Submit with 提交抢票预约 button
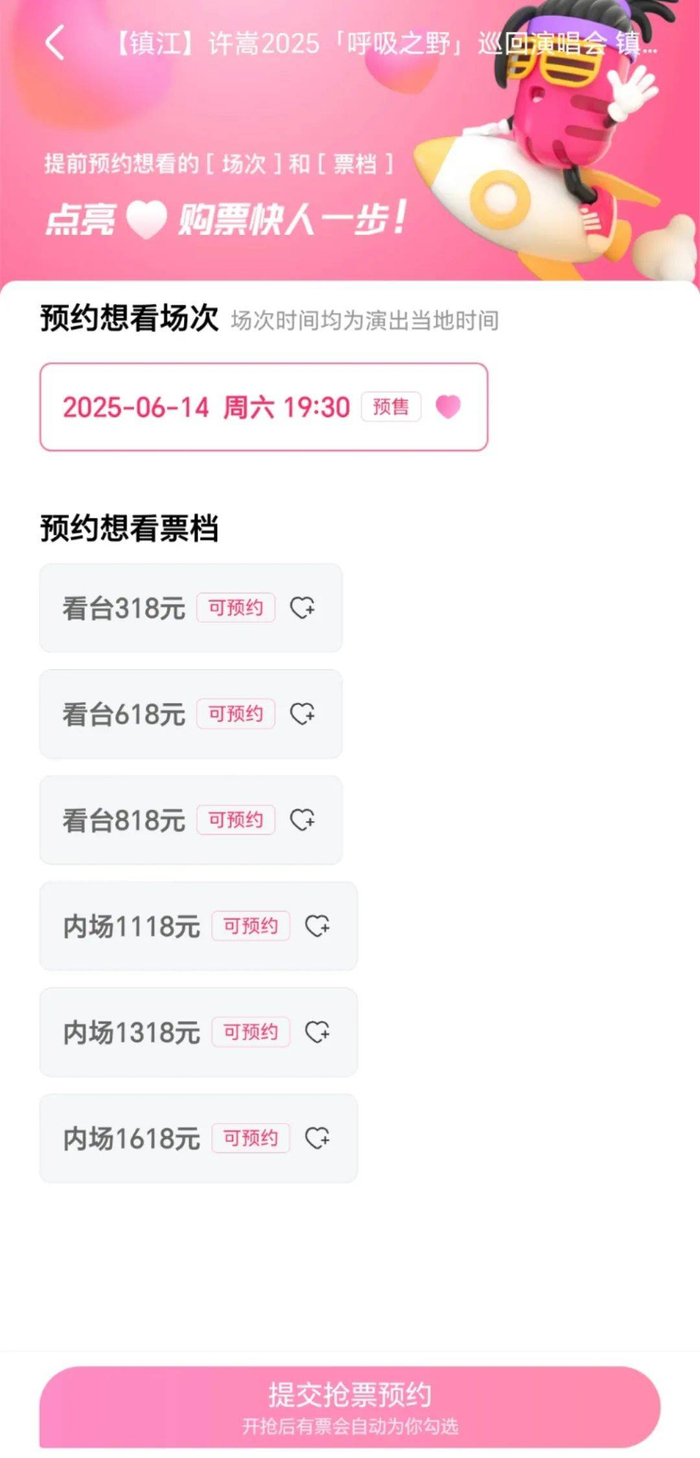The image size is (700, 1458). click(x=350, y=1407)
